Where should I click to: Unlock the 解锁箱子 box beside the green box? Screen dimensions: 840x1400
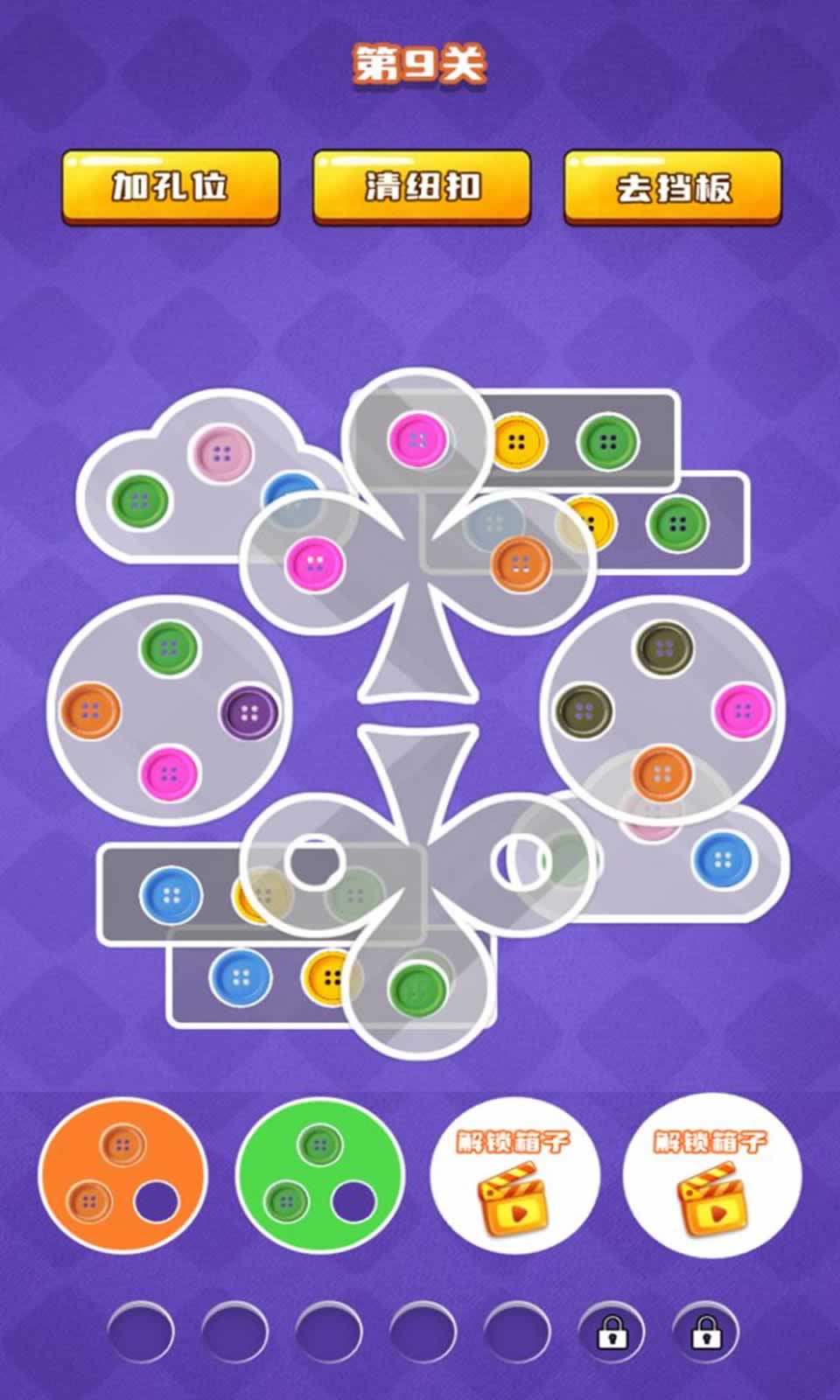tap(514, 1177)
